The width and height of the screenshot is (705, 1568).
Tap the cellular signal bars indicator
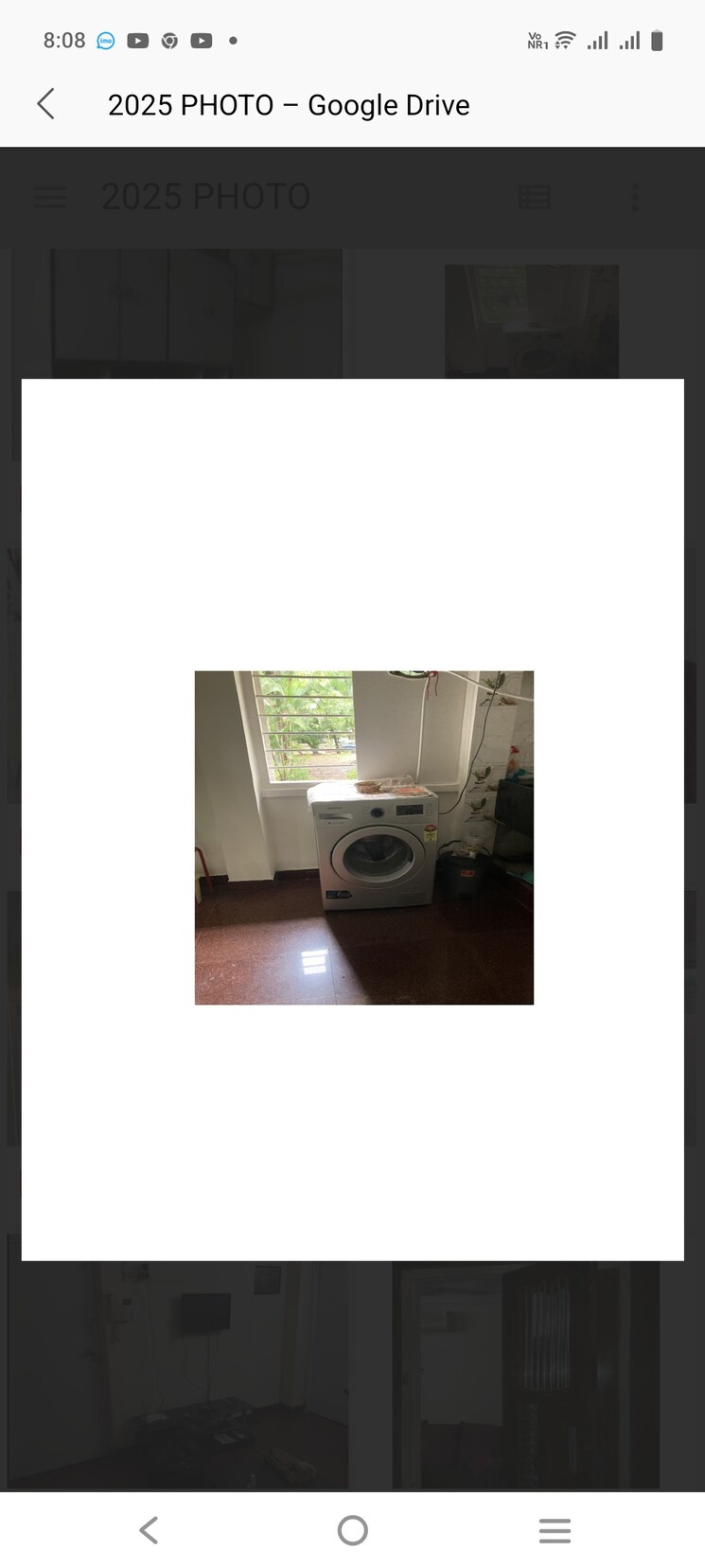[x=598, y=40]
